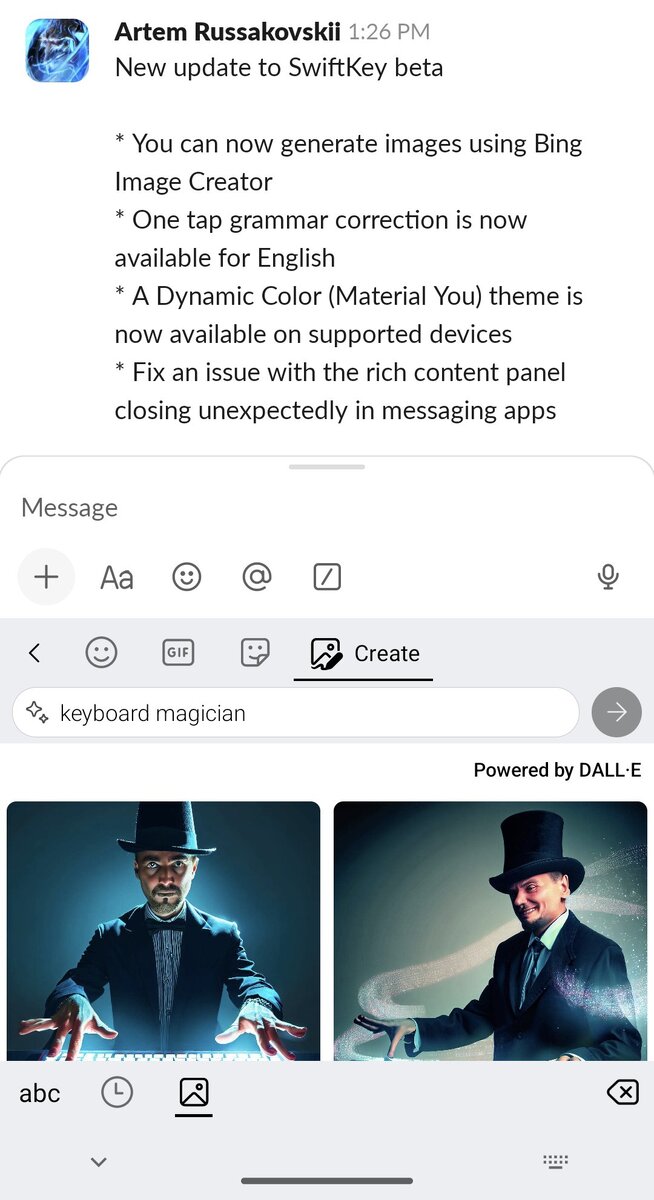Image resolution: width=654 pixels, height=1200 pixels.
Task: Select the Create image tab
Action: pos(364,653)
